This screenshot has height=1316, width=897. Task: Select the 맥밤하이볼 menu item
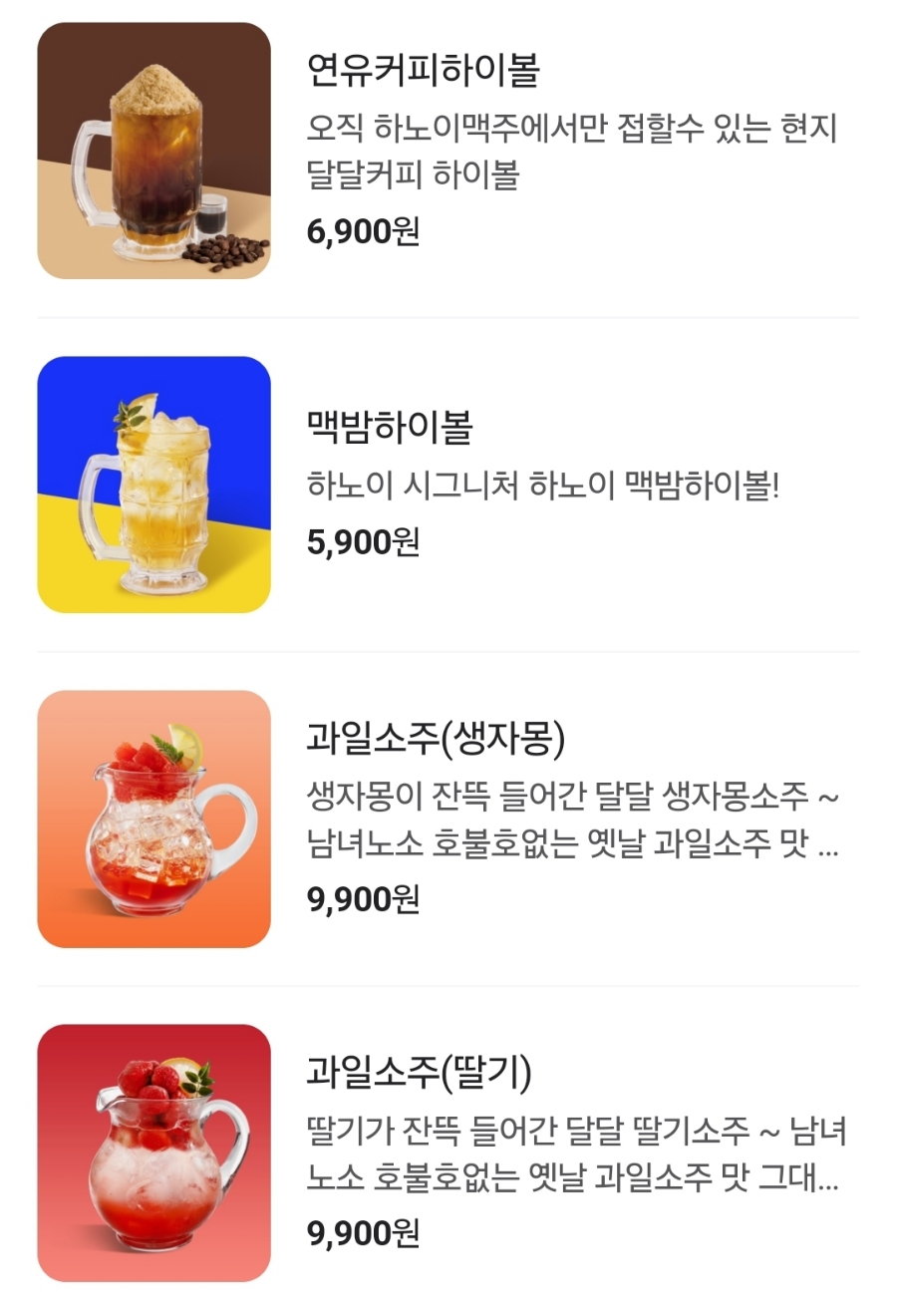tap(448, 485)
